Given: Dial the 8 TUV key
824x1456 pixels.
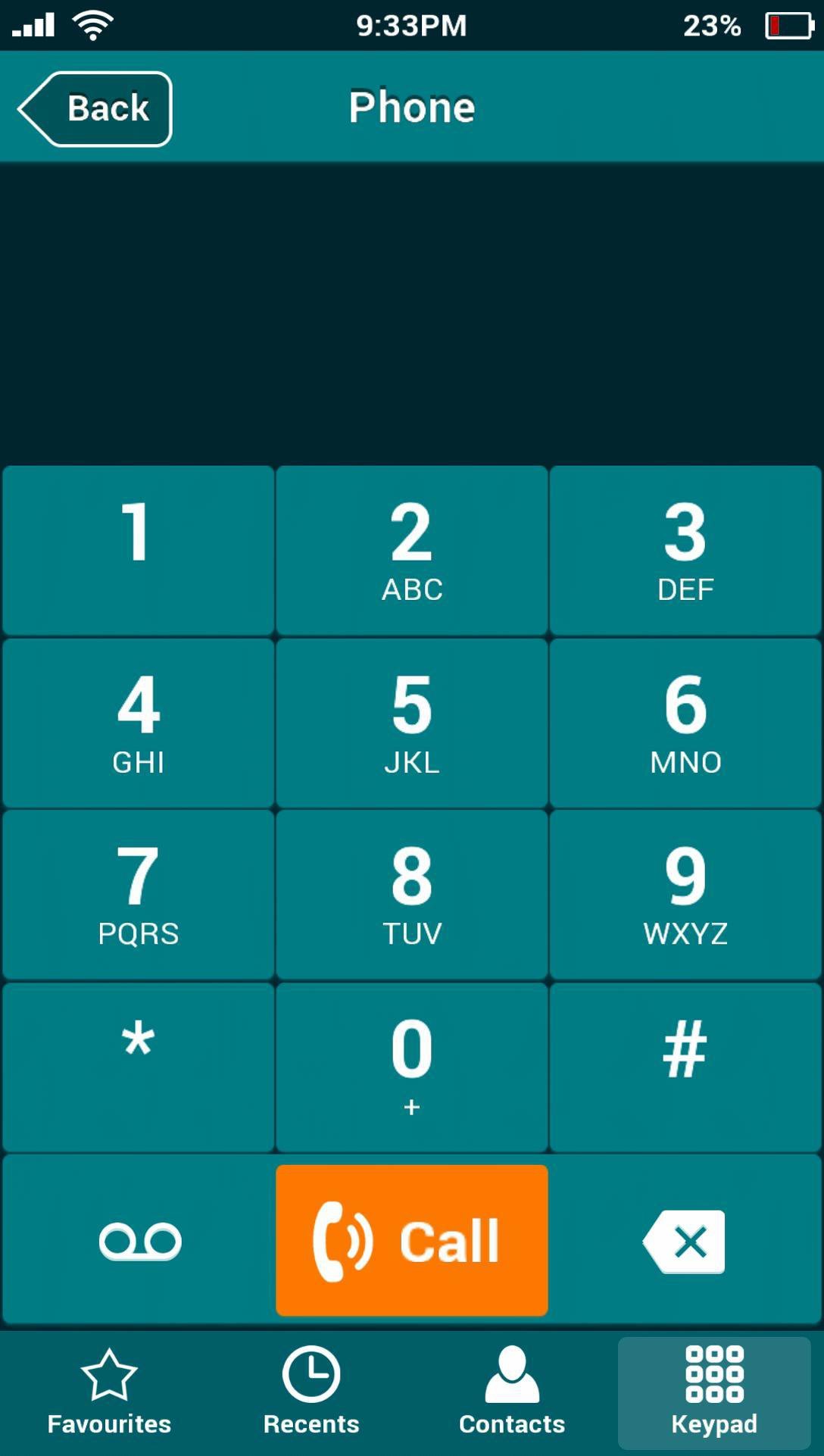Looking at the screenshot, I should 412,895.
